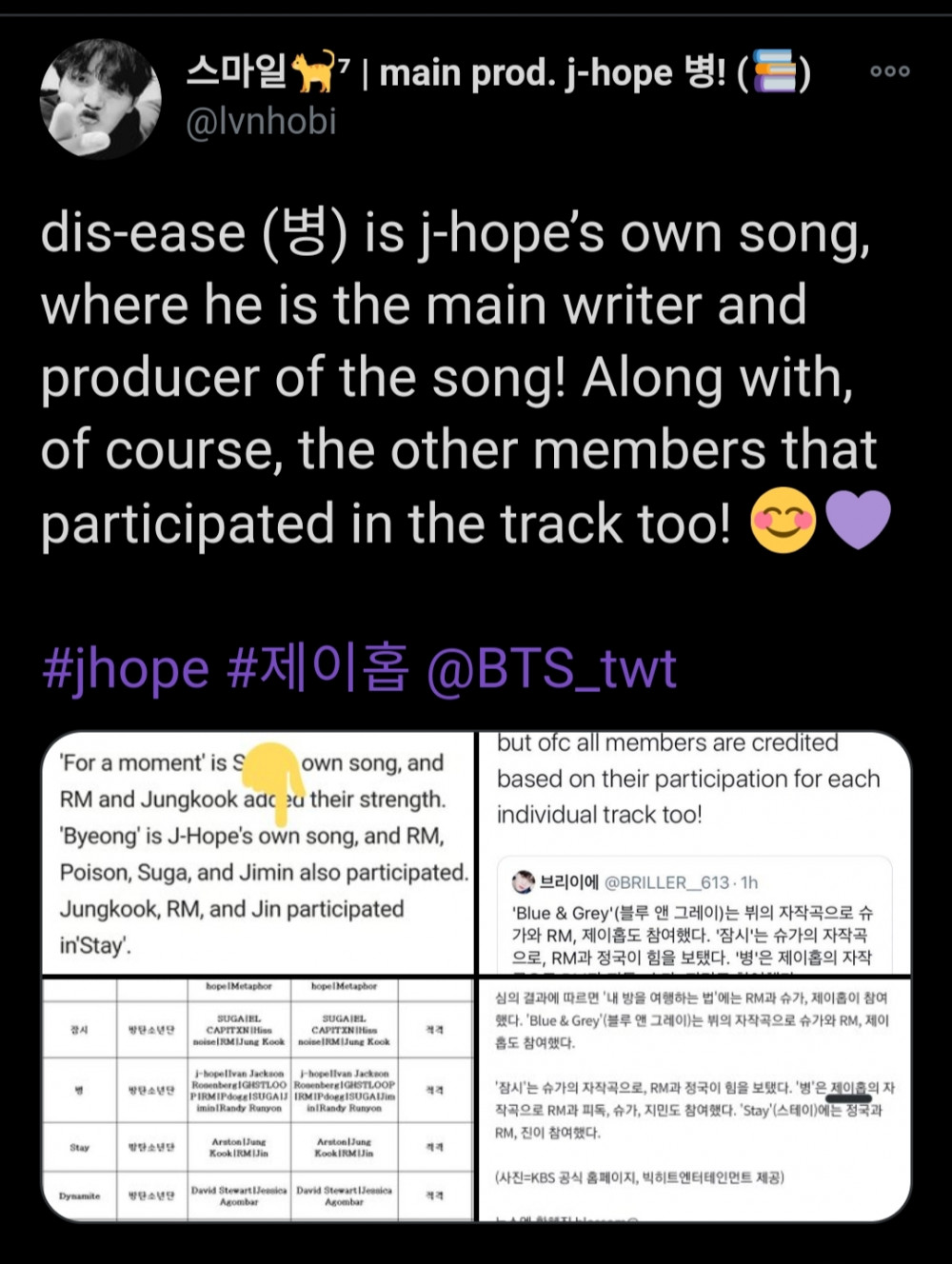Open the #jhope hashtag
The height and width of the screenshot is (1264, 952).
(x=125, y=668)
